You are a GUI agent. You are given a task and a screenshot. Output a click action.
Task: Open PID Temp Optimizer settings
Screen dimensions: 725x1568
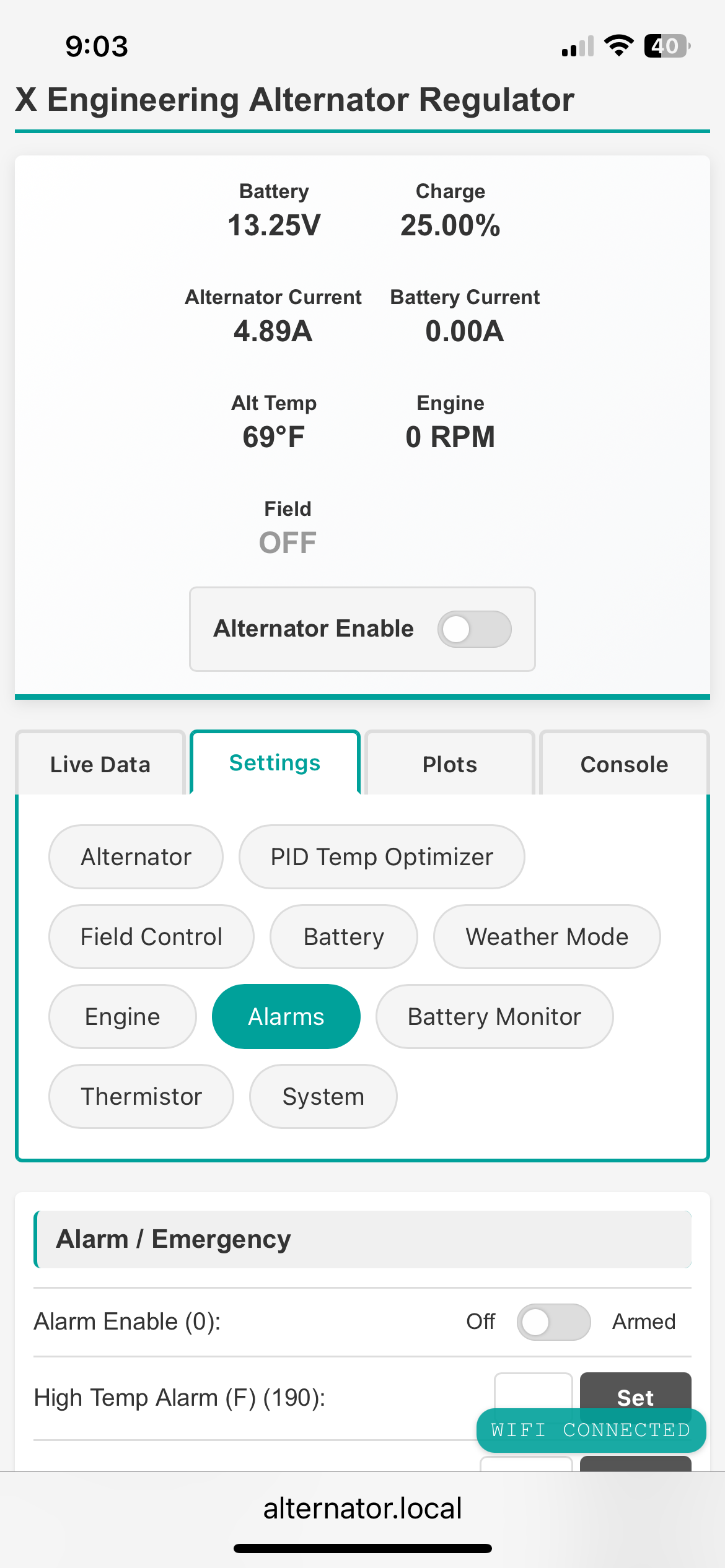(x=382, y=856)
